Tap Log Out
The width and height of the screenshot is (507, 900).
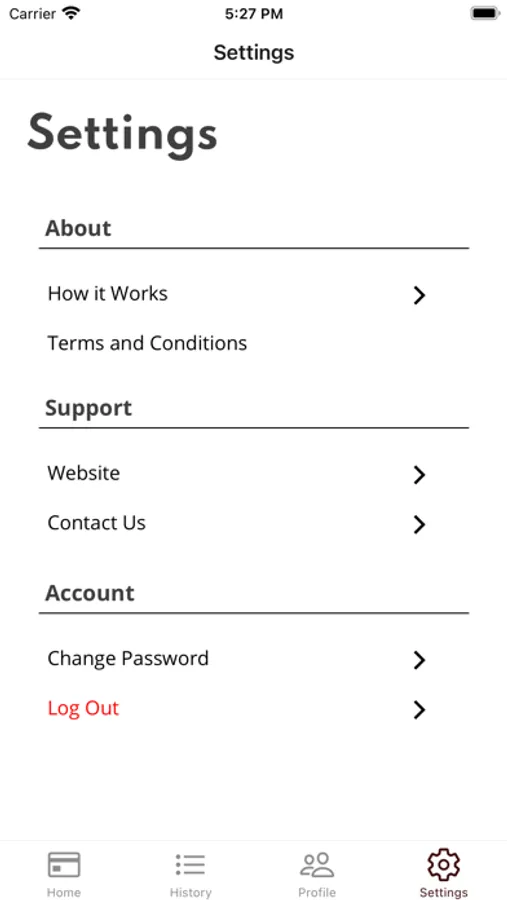click(x=253, y=709)
